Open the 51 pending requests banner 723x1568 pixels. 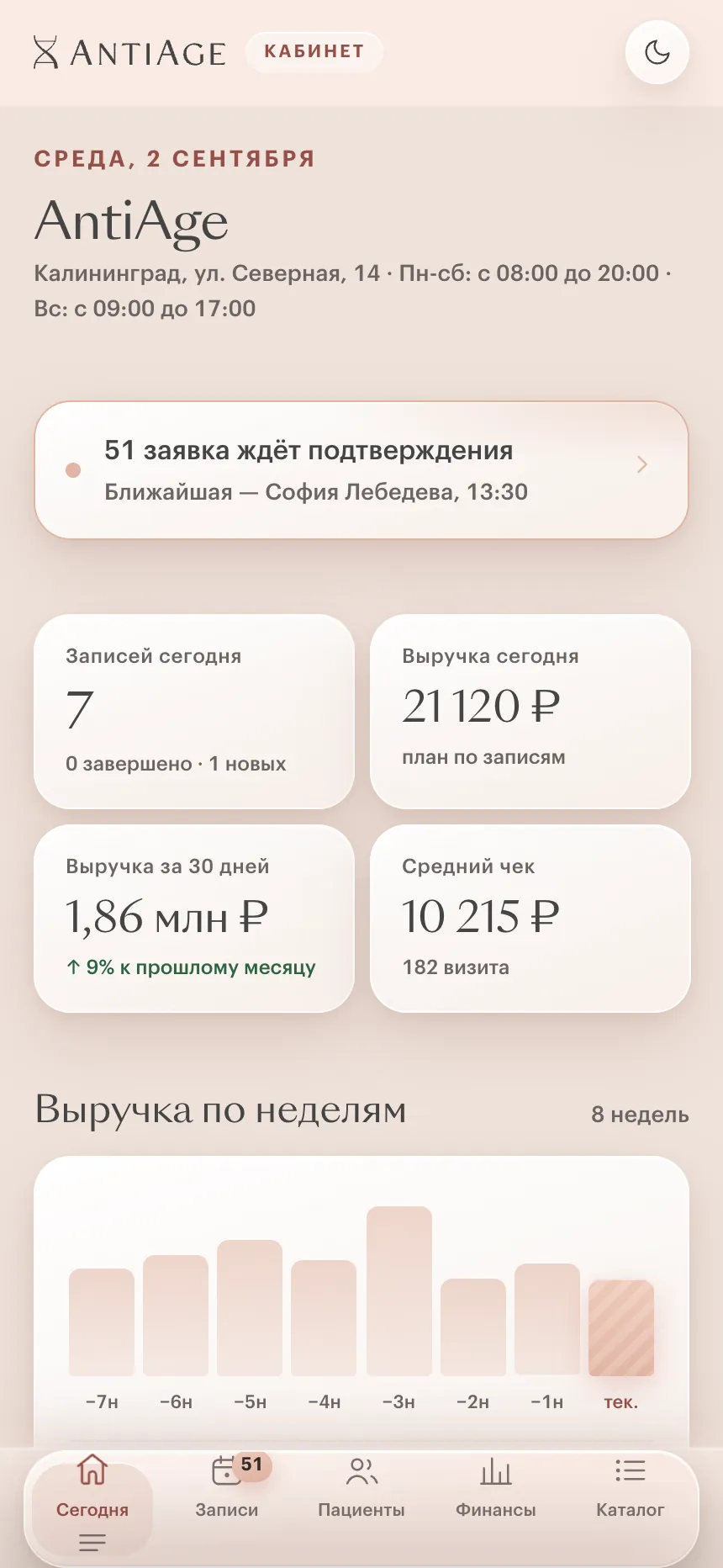pos(361,470)
